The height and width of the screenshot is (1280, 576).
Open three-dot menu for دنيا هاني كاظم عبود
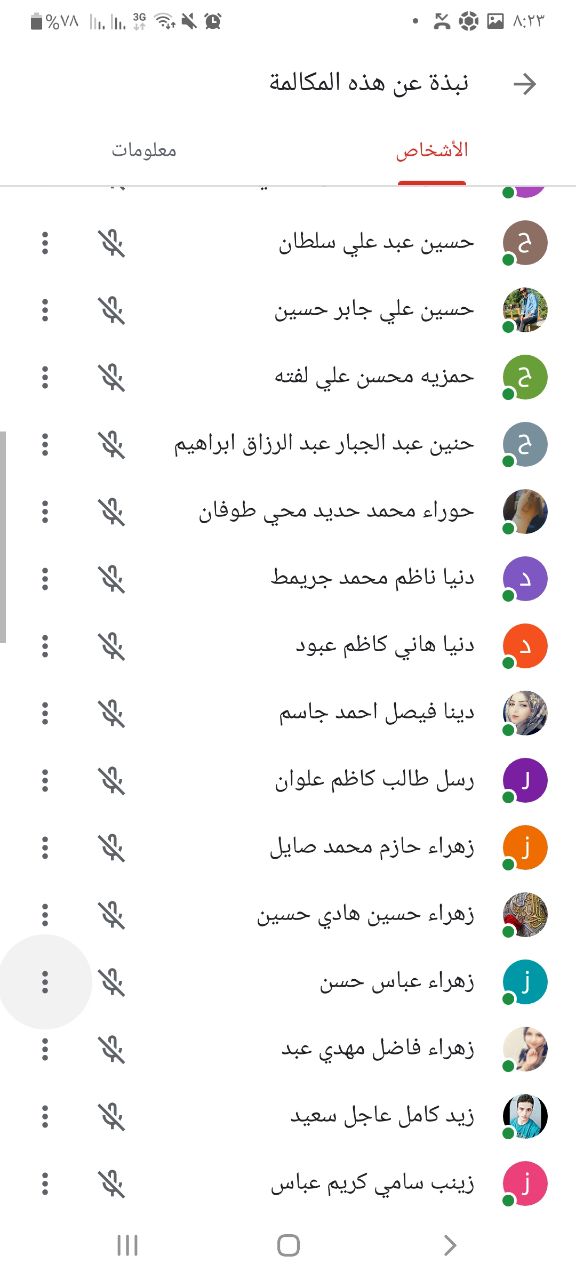[45, 645]
